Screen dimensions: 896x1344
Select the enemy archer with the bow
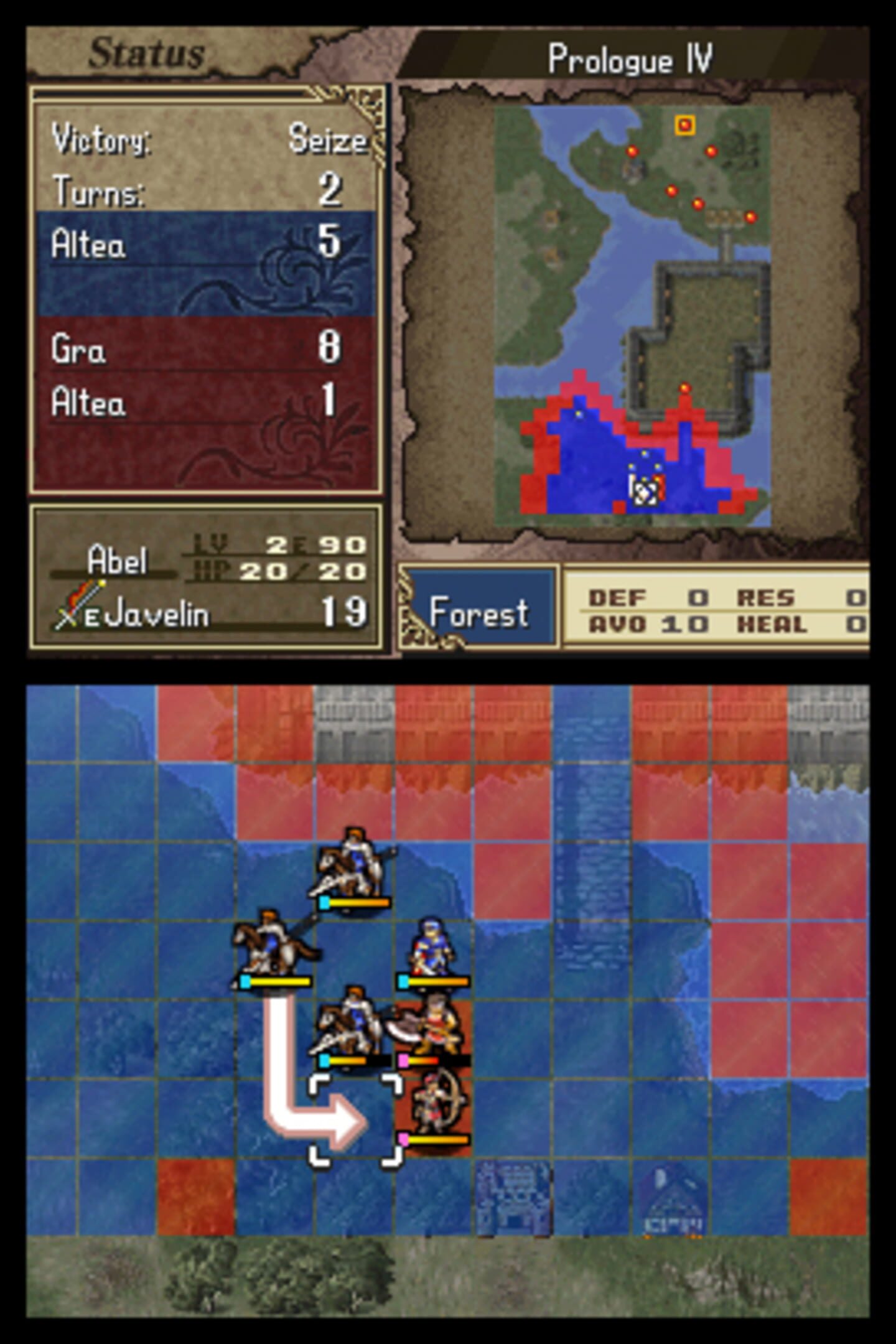click(435, 1107)
